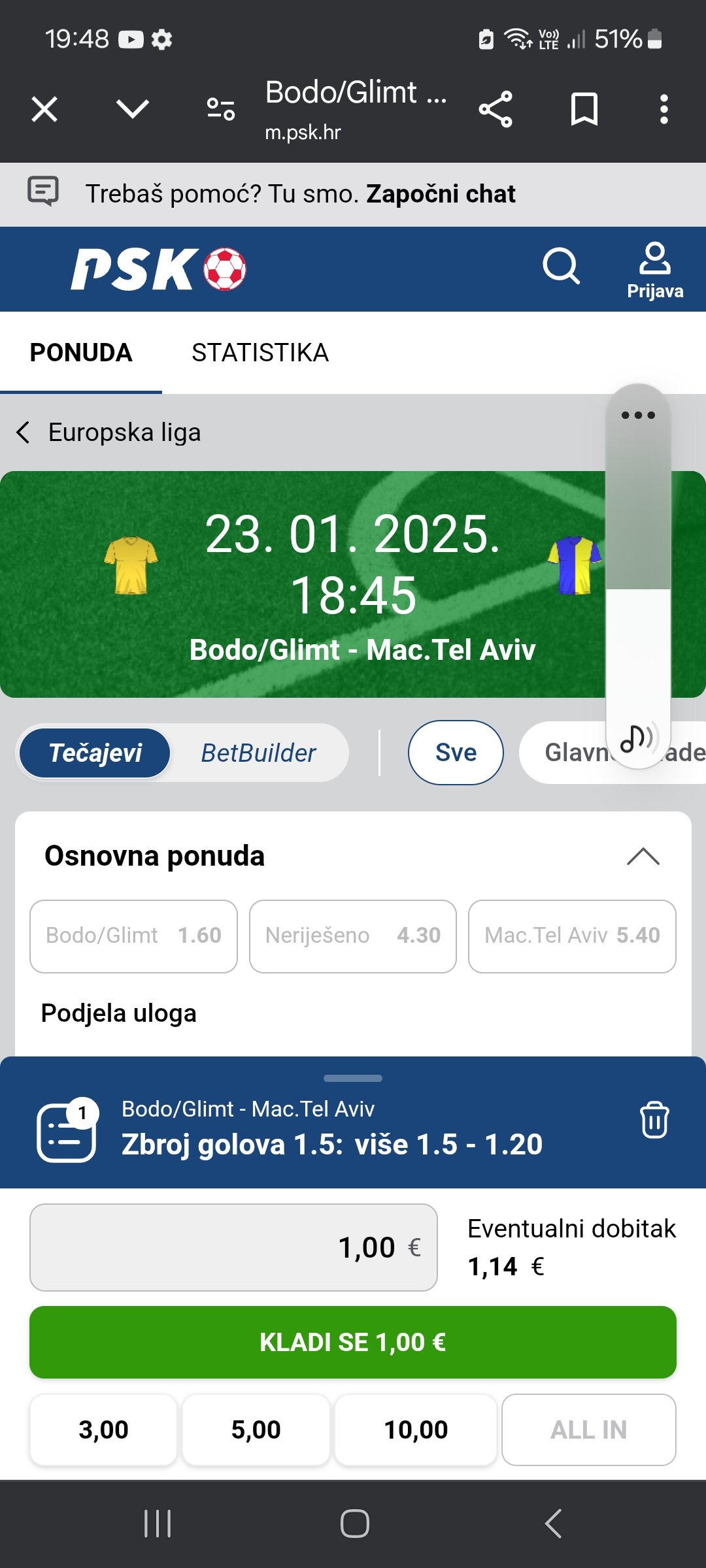Viewport: 706px width, 1568px height.
Task: Open the PSK search icon
Action: 562,267
